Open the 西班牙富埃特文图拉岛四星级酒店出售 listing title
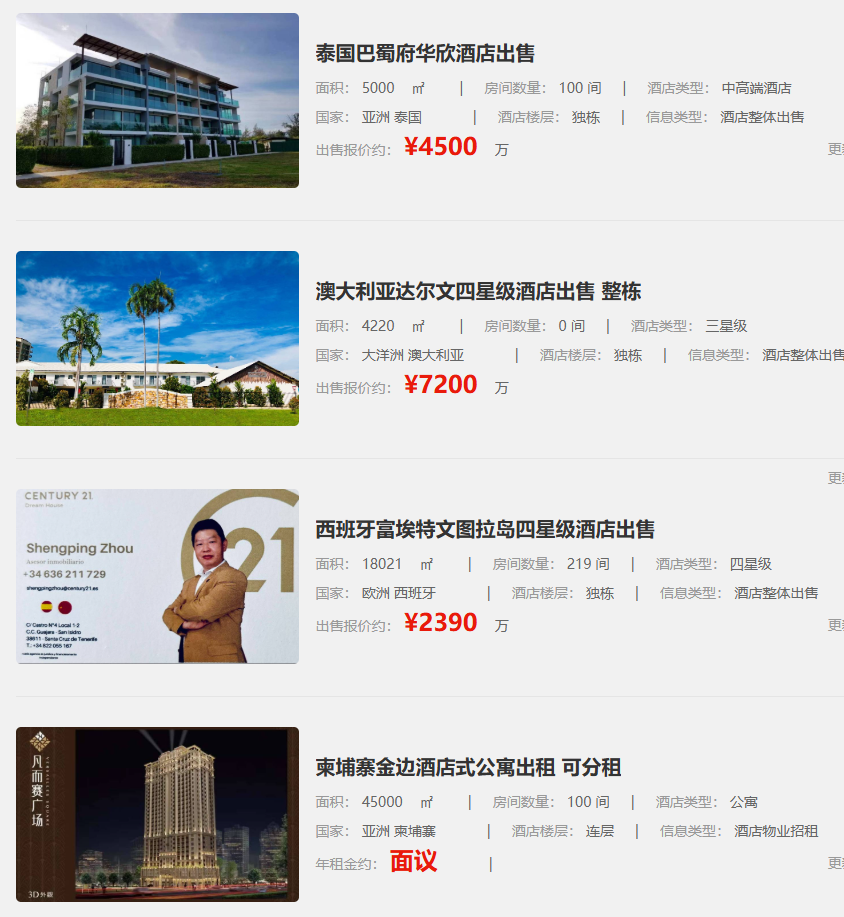Viewport: 844px width, 917px height. click(x=485, y=529)
